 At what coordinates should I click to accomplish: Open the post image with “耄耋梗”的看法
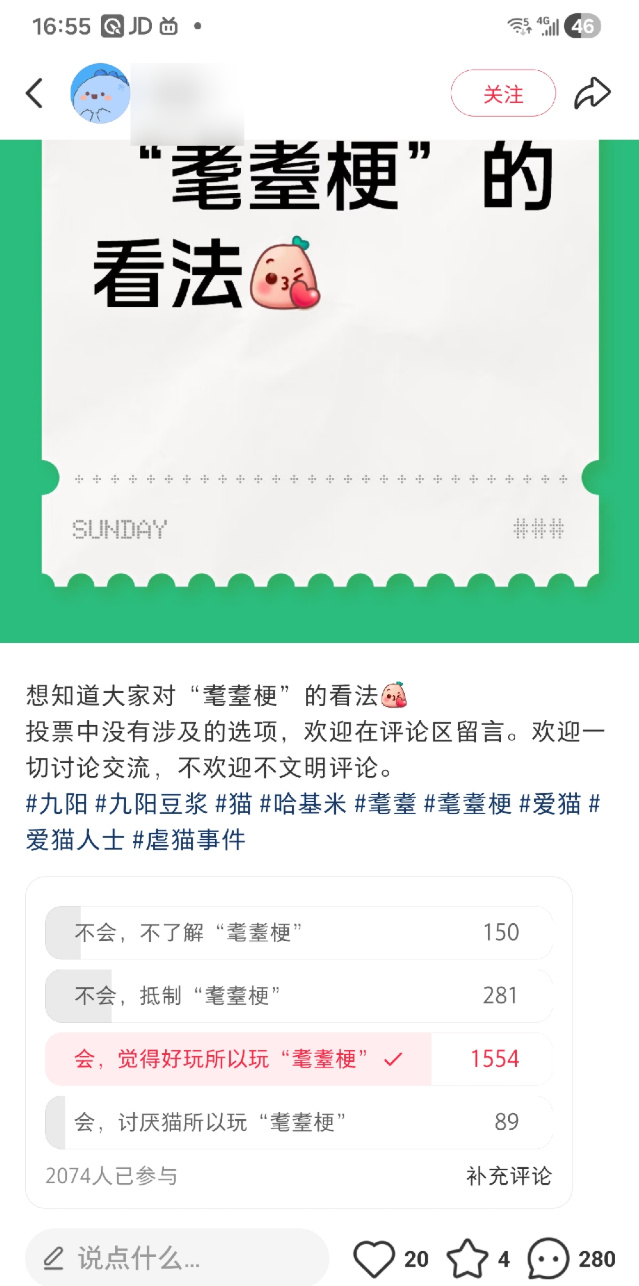click(319, 390)
